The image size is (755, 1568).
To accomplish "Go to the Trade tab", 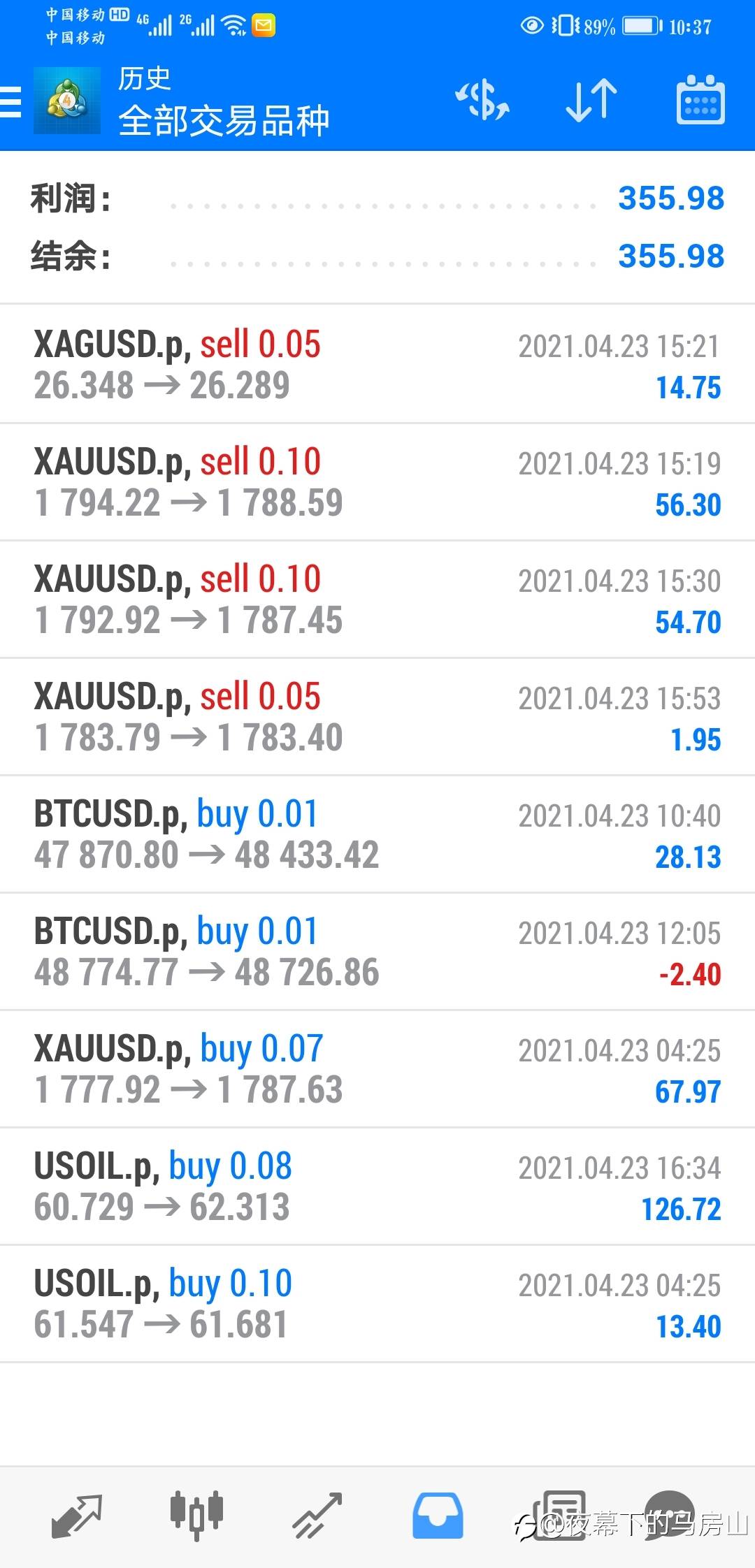I will [317, 1515].
